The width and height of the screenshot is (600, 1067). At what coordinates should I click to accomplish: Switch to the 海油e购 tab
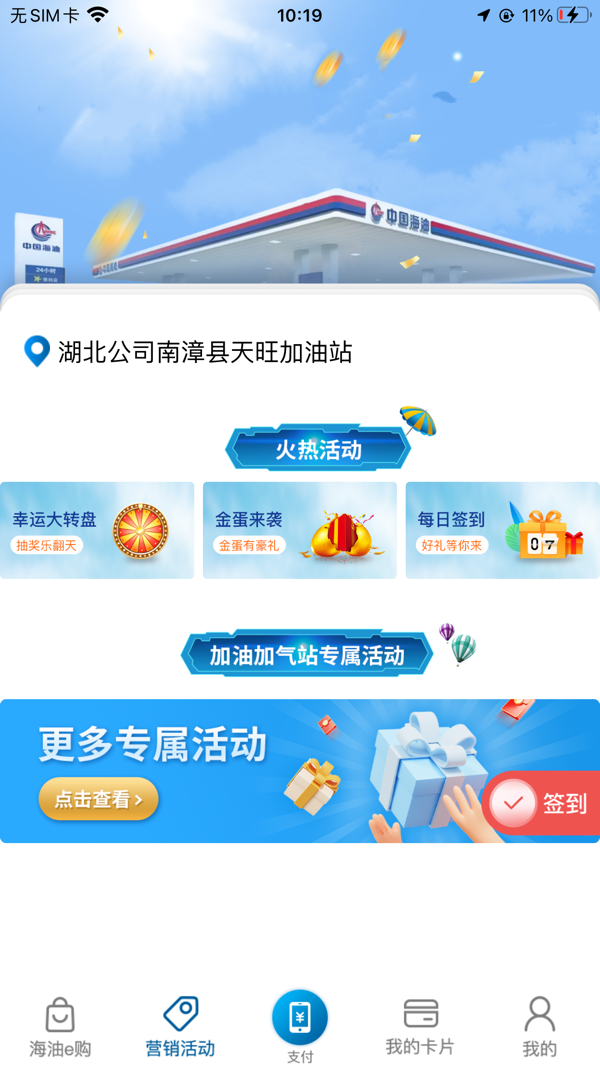click(60, 1027)
